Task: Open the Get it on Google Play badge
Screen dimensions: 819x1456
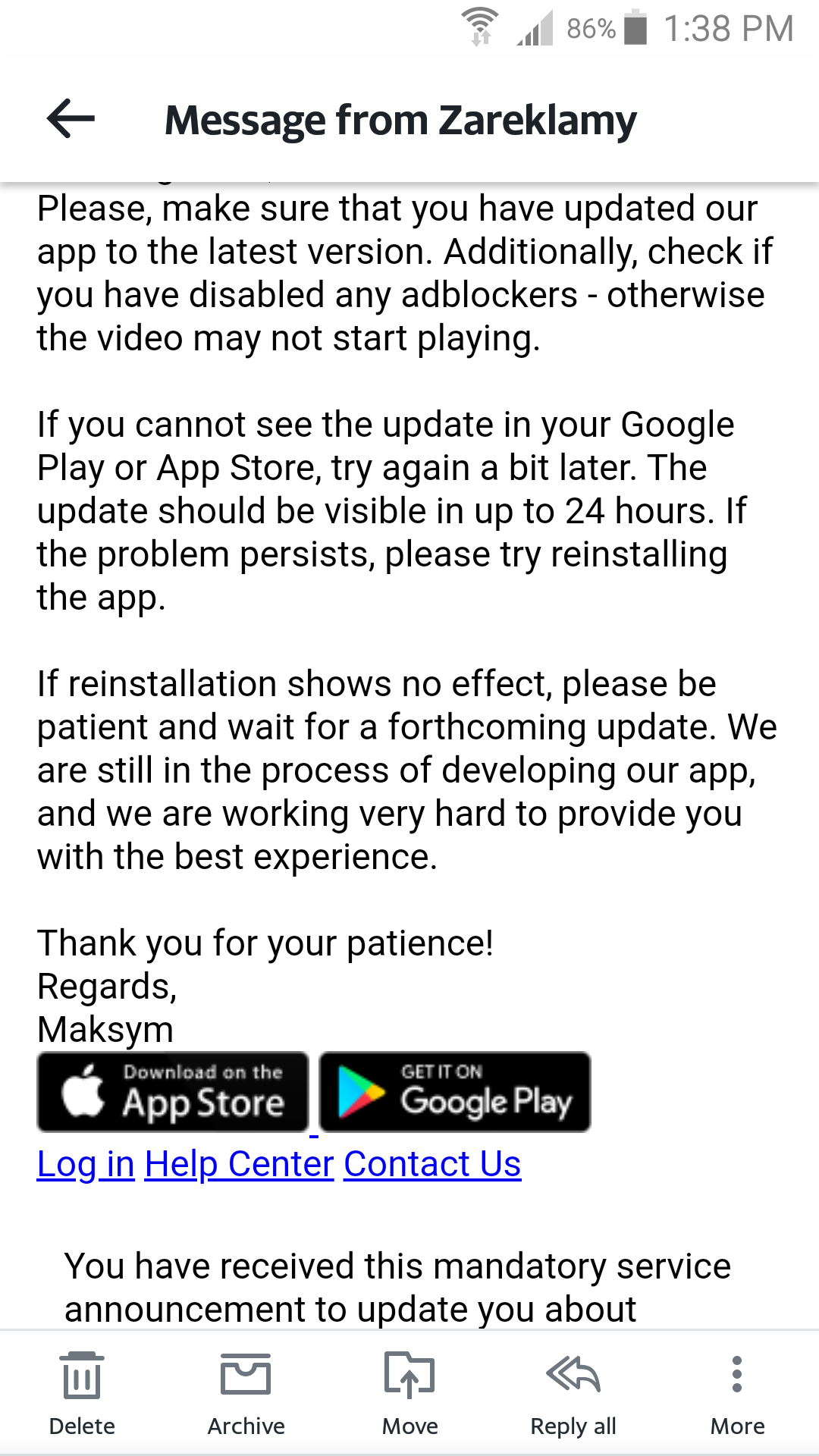Action: click(454, 1092)
